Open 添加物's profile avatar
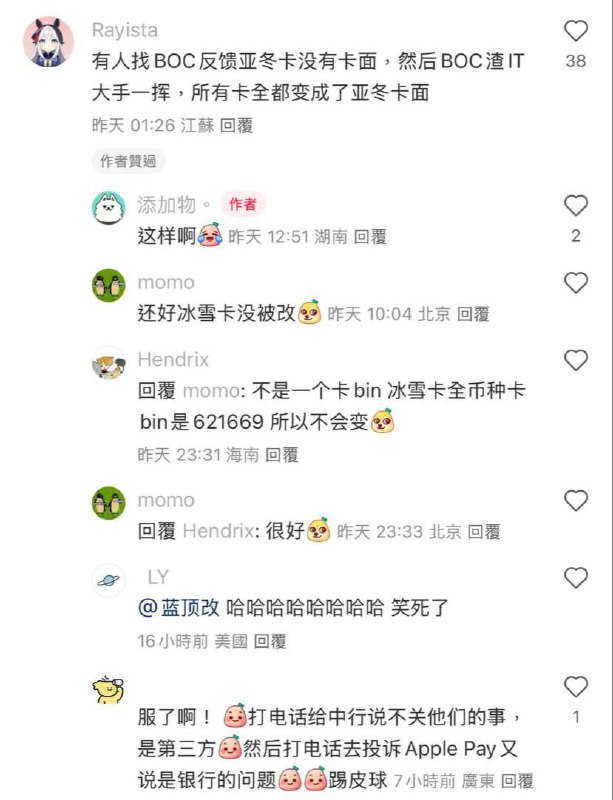The width and height of the screenshot is (613, 800). 108,208
